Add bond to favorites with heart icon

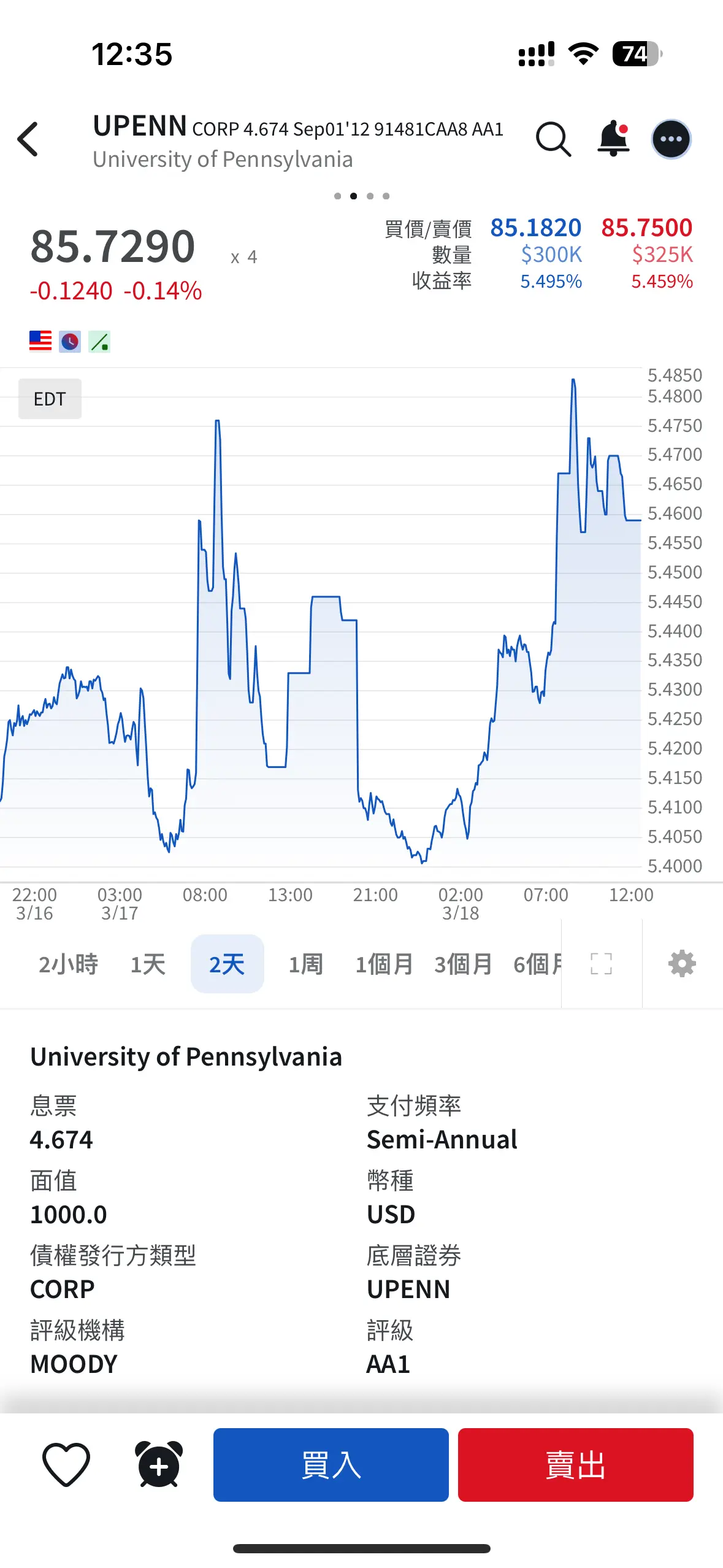point(66,1464)
